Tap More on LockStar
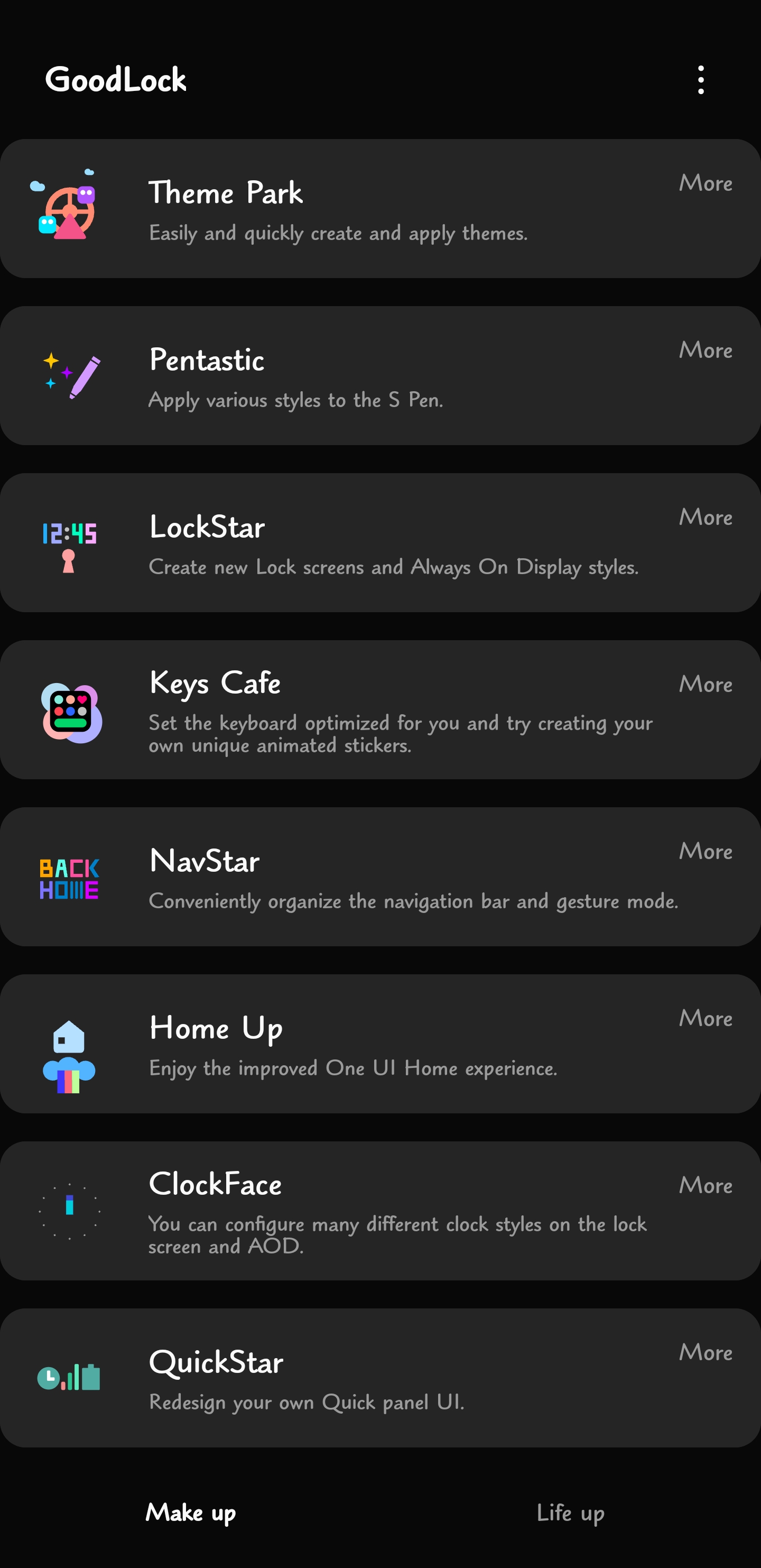 pos(705,517)
